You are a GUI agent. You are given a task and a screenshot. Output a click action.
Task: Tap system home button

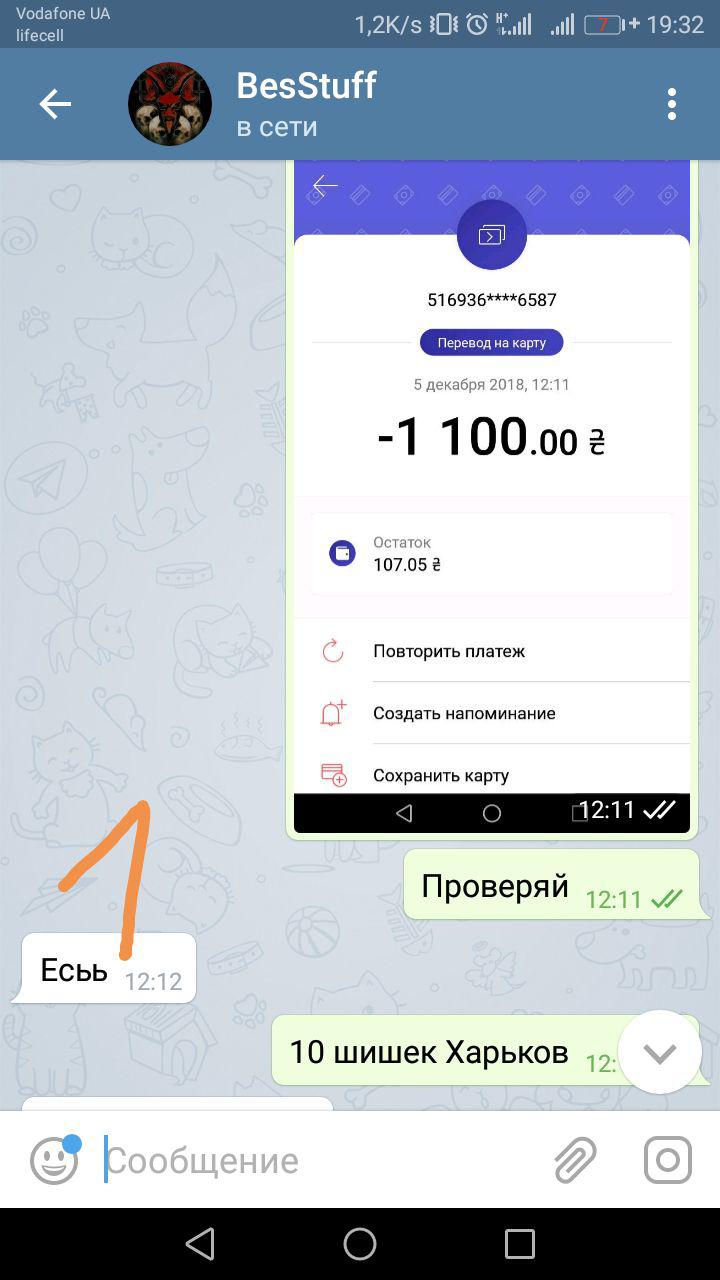(x=360, y=1244)
